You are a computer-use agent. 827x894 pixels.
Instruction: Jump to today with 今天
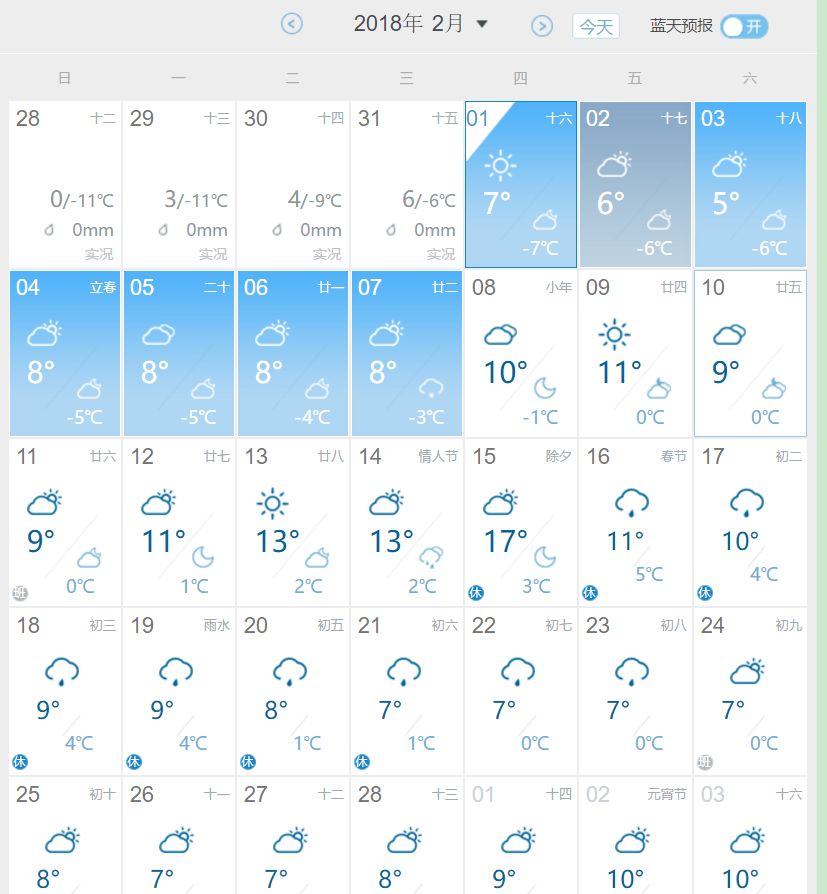tap(596, 27)
